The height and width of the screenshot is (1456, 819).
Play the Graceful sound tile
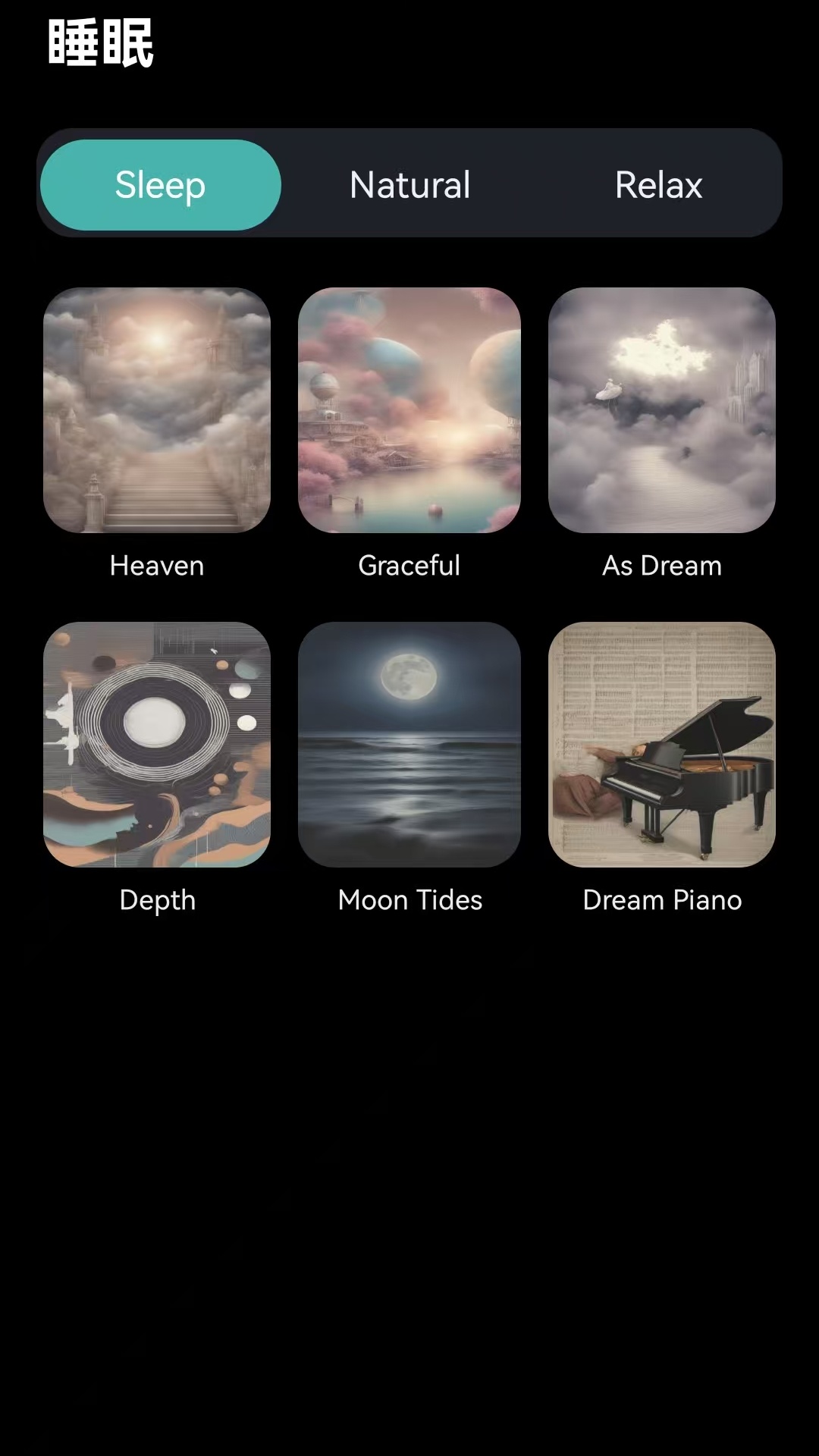(x=409, y=410)
